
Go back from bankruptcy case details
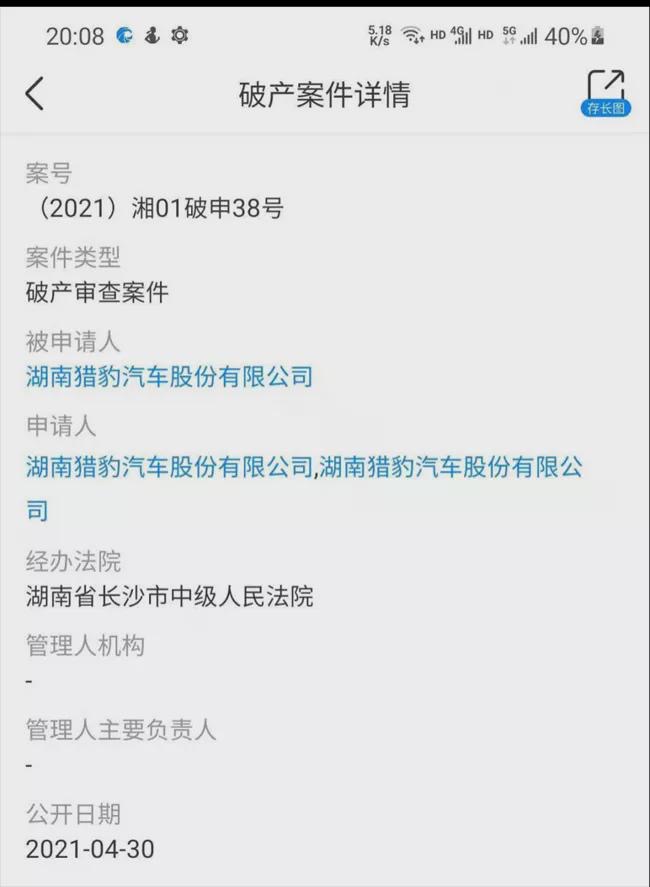(35, 94)
